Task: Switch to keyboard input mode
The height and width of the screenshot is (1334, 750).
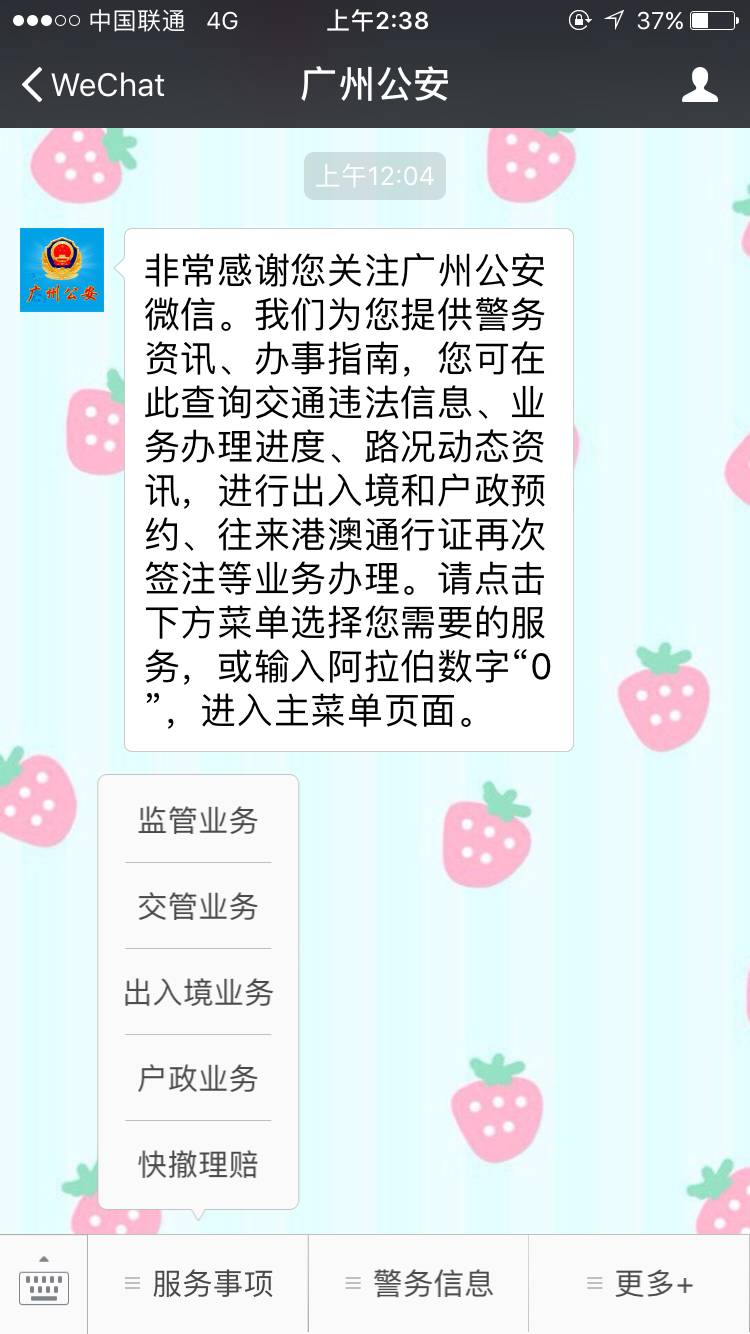Action: coord(44,1284)
